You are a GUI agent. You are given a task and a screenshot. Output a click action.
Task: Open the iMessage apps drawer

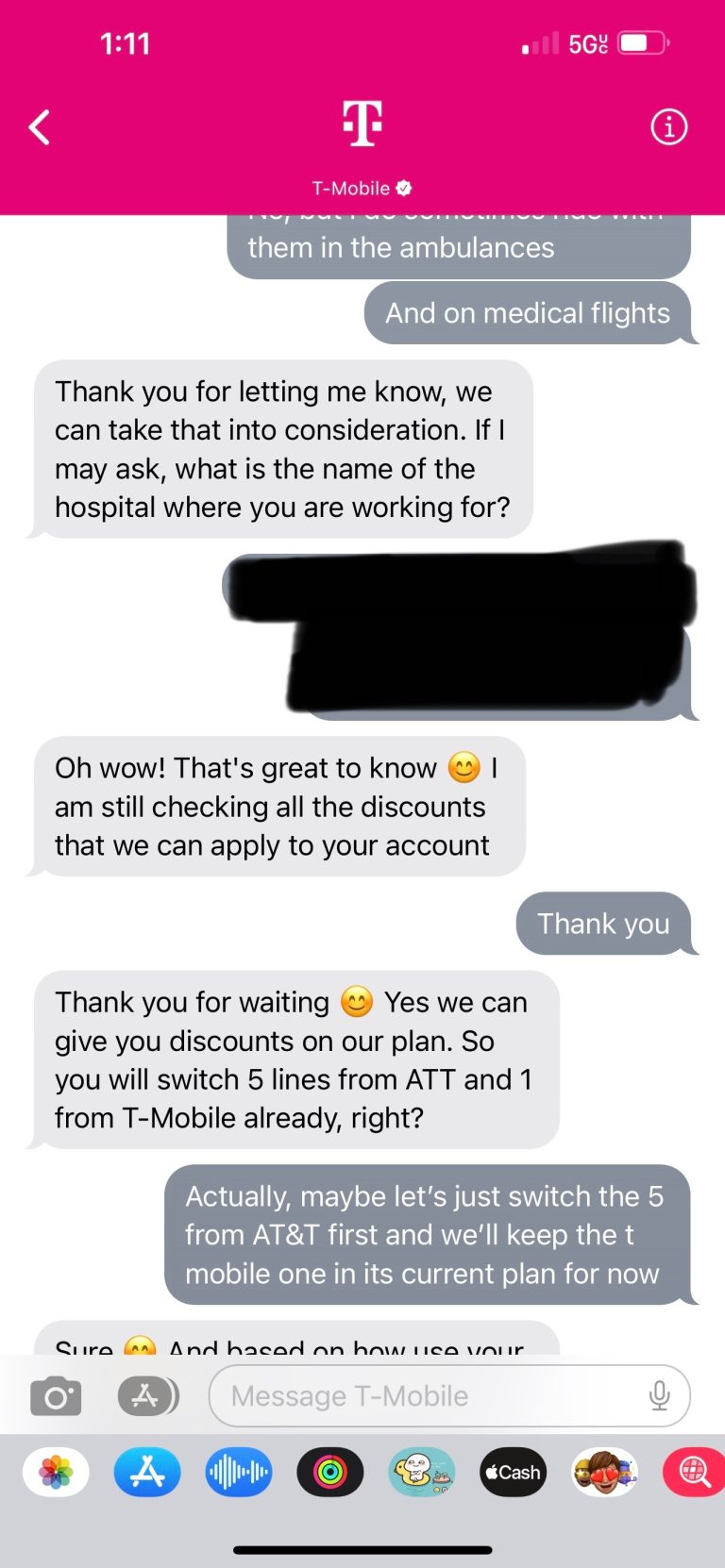coord(146,1396)
